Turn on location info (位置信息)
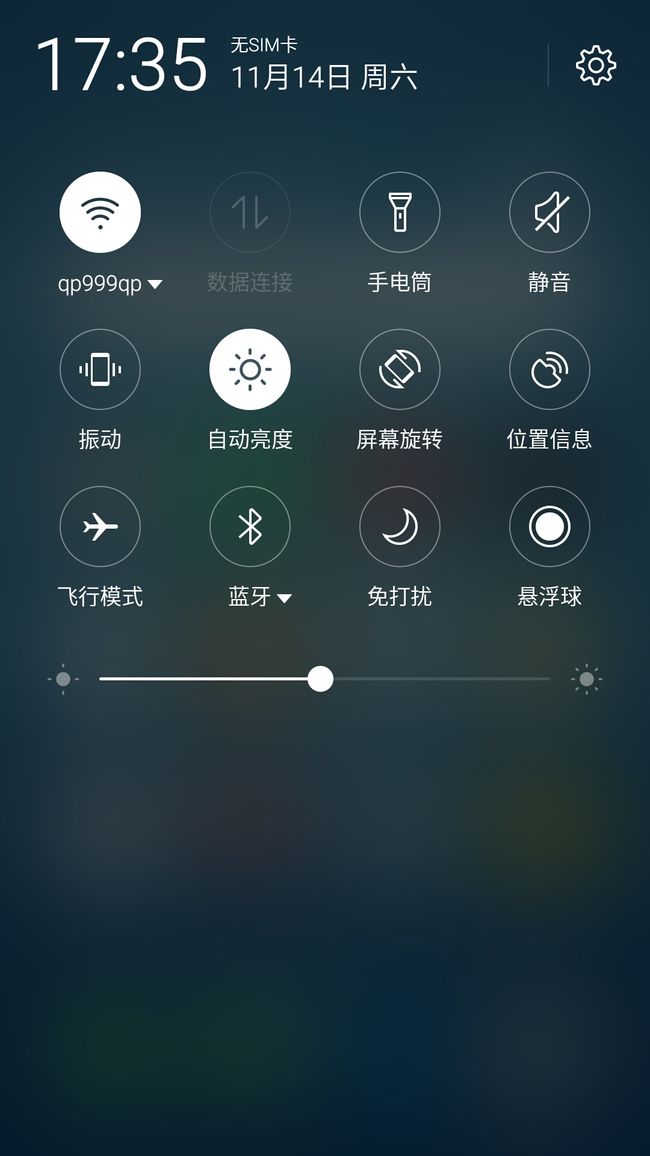The image size is (650, 1156). [549, 369]
